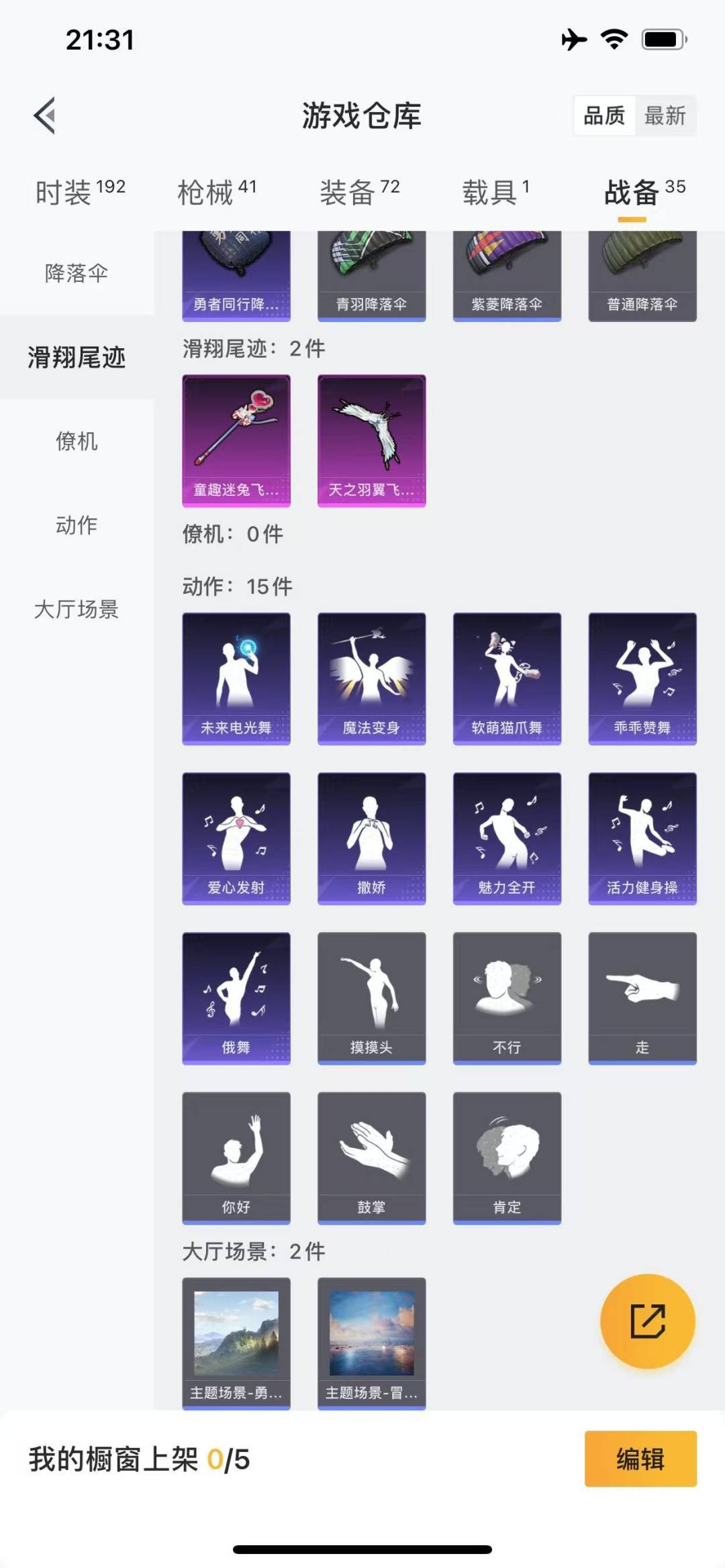Select 降落伞 in the side menu

77,273
